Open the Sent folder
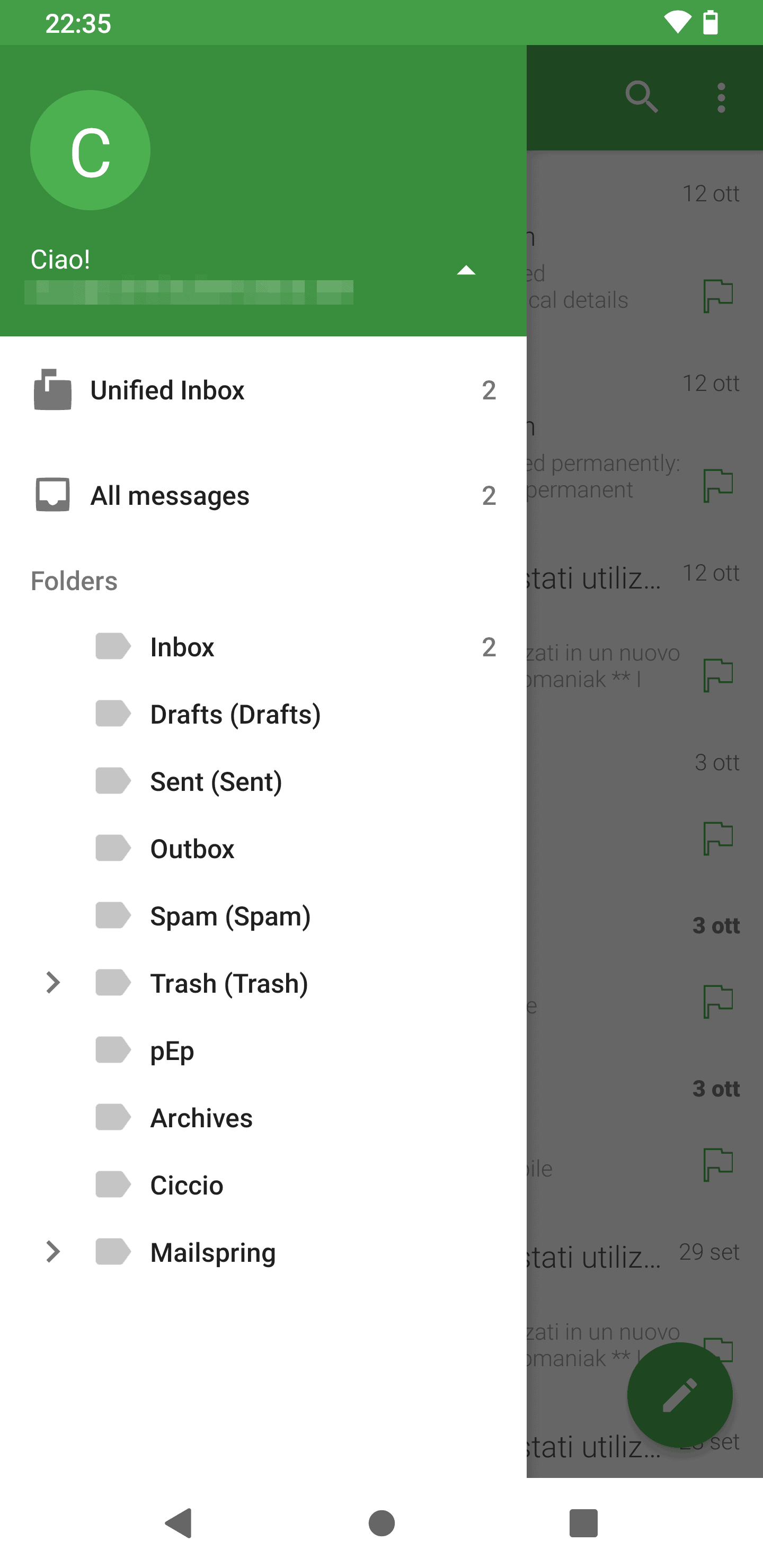This screenshot has width=763, height=1568. pos(263,781)
